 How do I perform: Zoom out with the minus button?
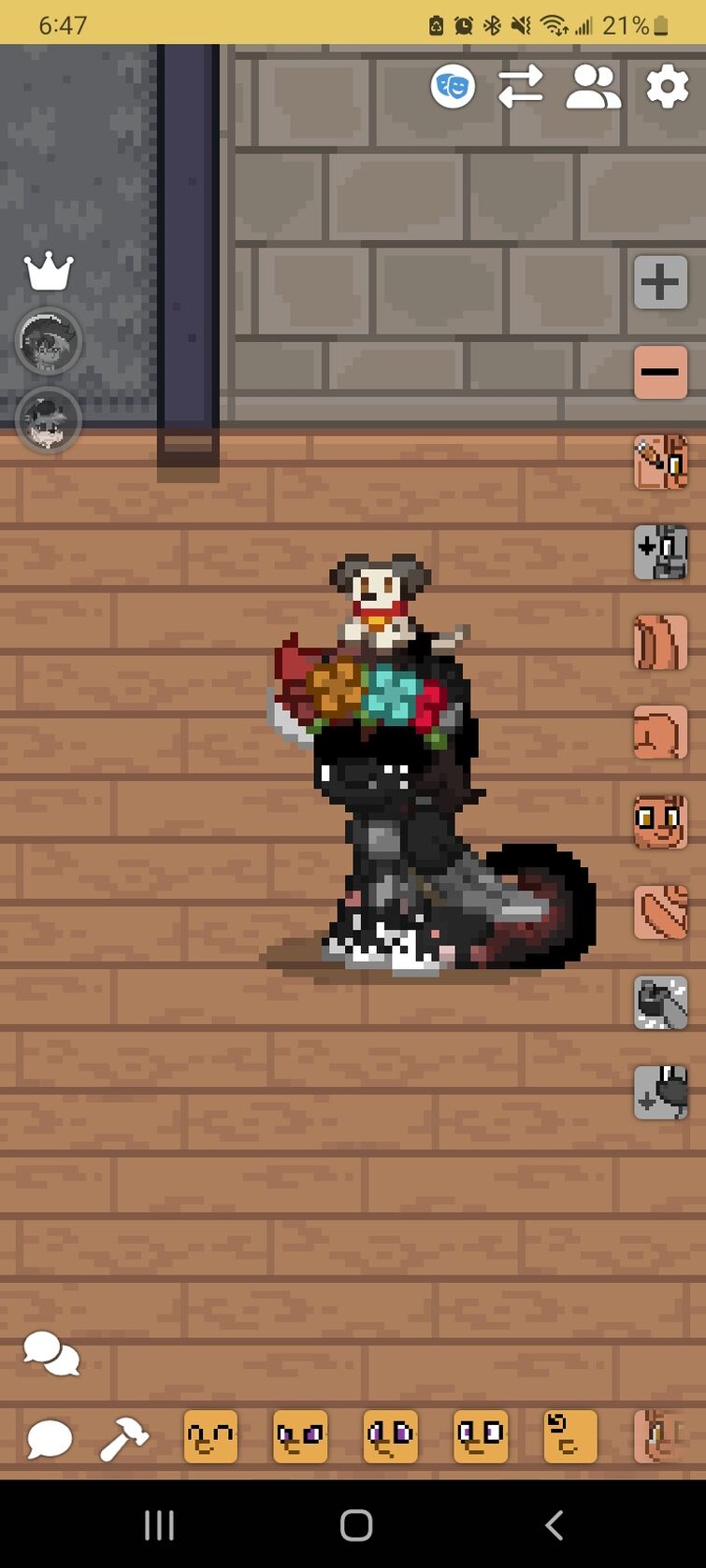(x=660, y=371)
